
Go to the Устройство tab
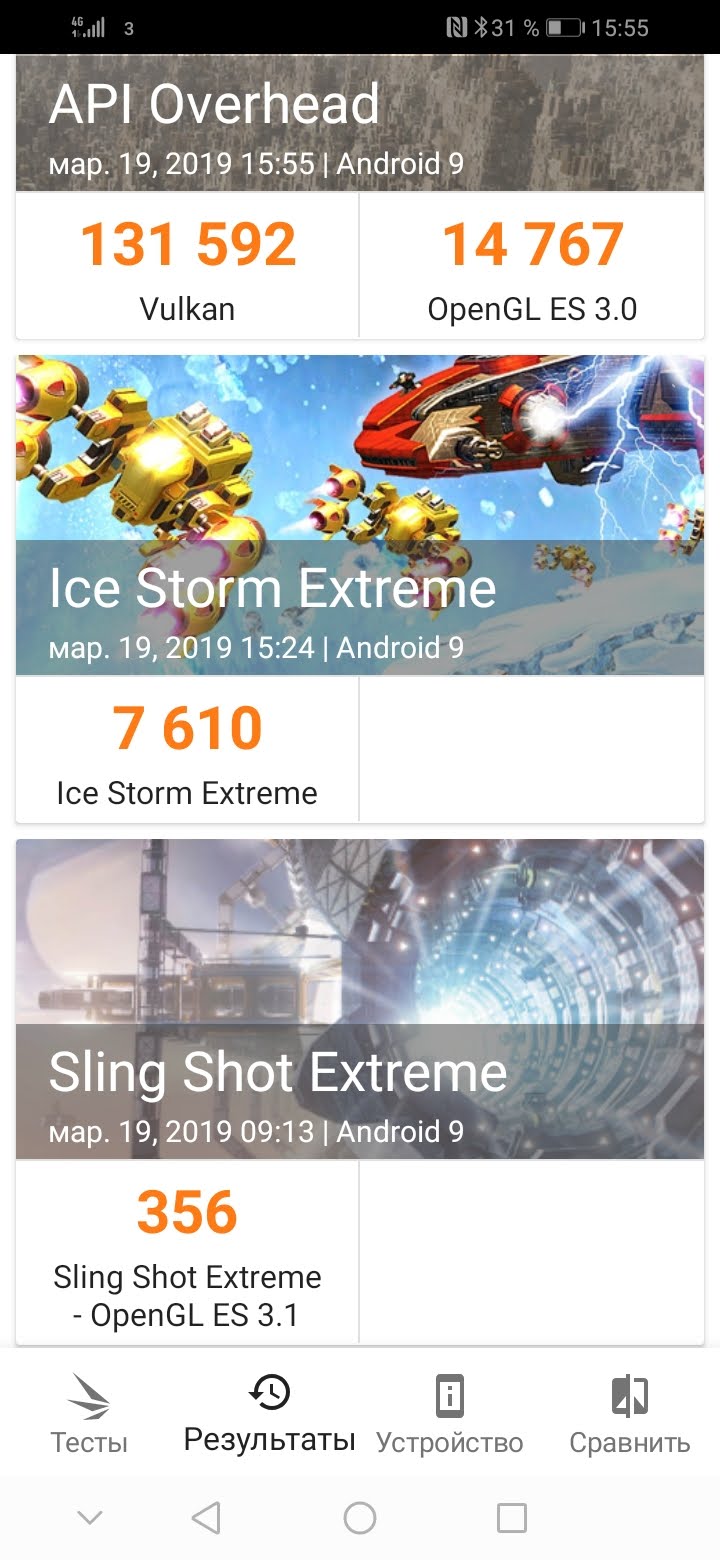tap(450, 1414)
